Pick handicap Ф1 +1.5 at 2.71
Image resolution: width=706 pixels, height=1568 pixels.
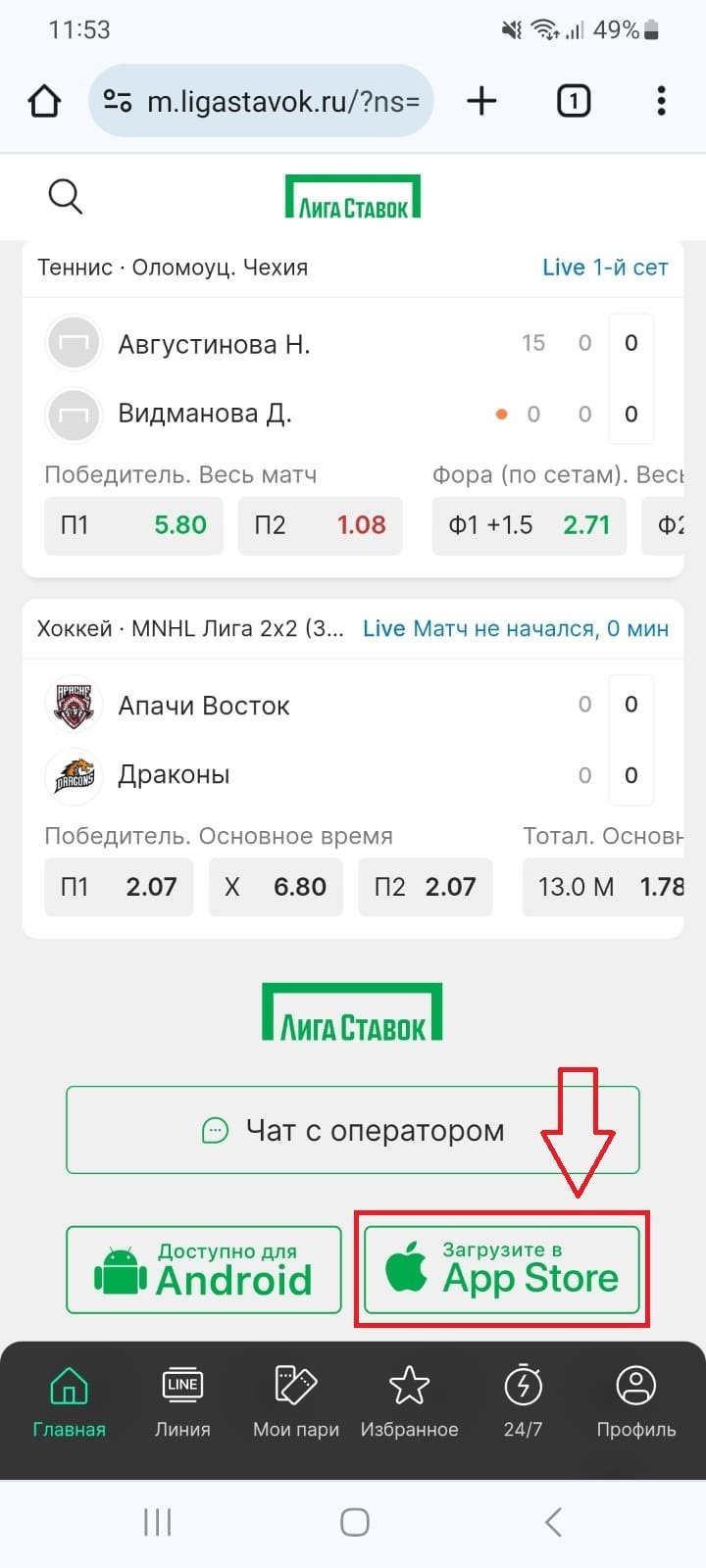coord(529,525)
